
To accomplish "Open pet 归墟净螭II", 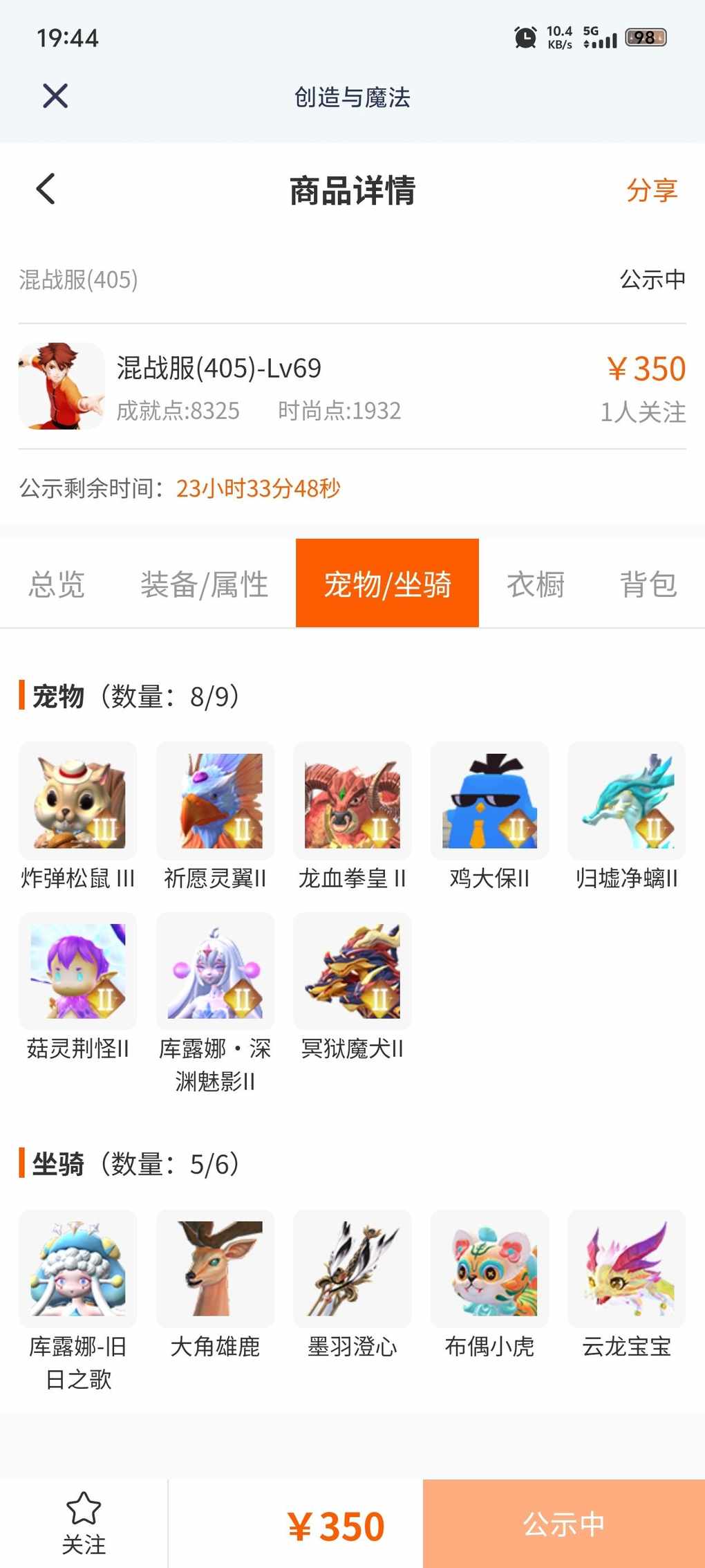I will [x=626, y=801].
